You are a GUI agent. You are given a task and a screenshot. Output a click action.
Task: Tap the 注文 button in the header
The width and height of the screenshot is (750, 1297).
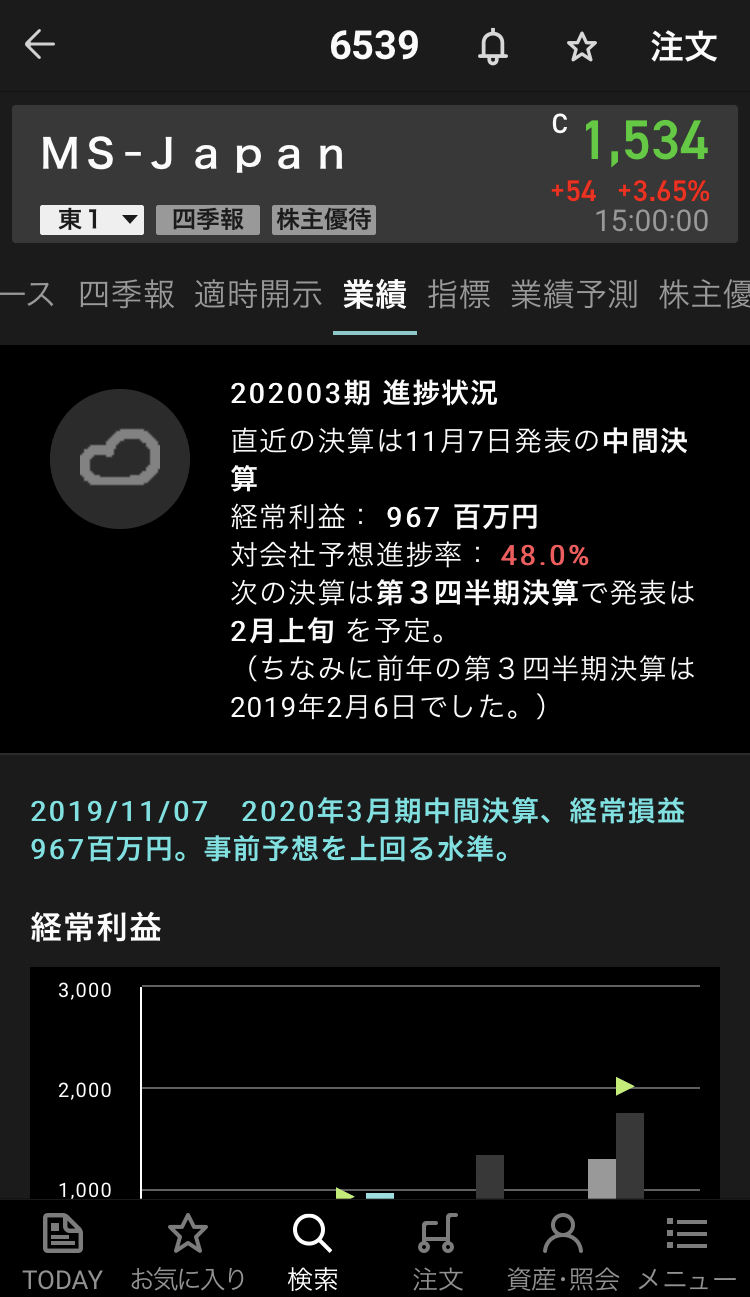coord(684,46)
